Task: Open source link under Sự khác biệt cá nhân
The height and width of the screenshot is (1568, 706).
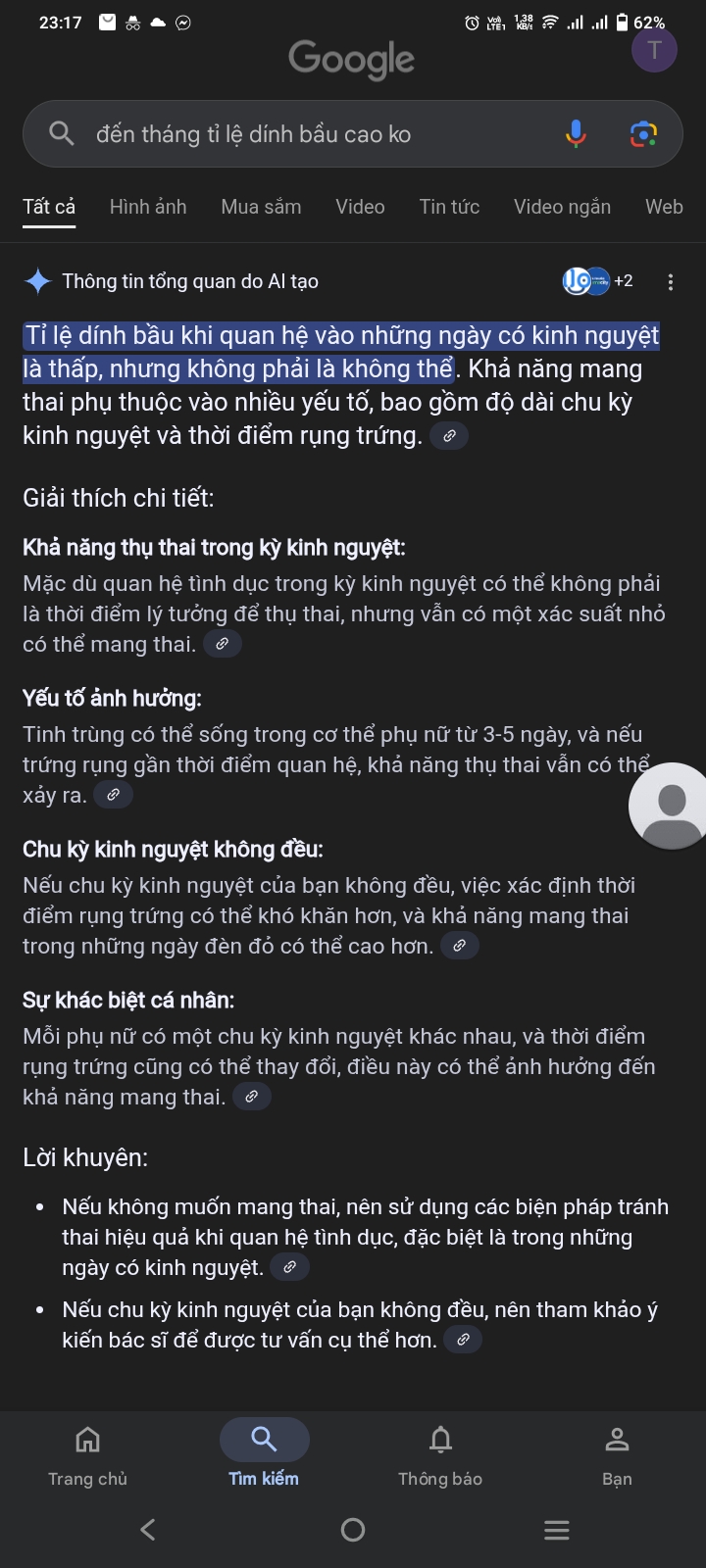Action: coord(252,1097)
